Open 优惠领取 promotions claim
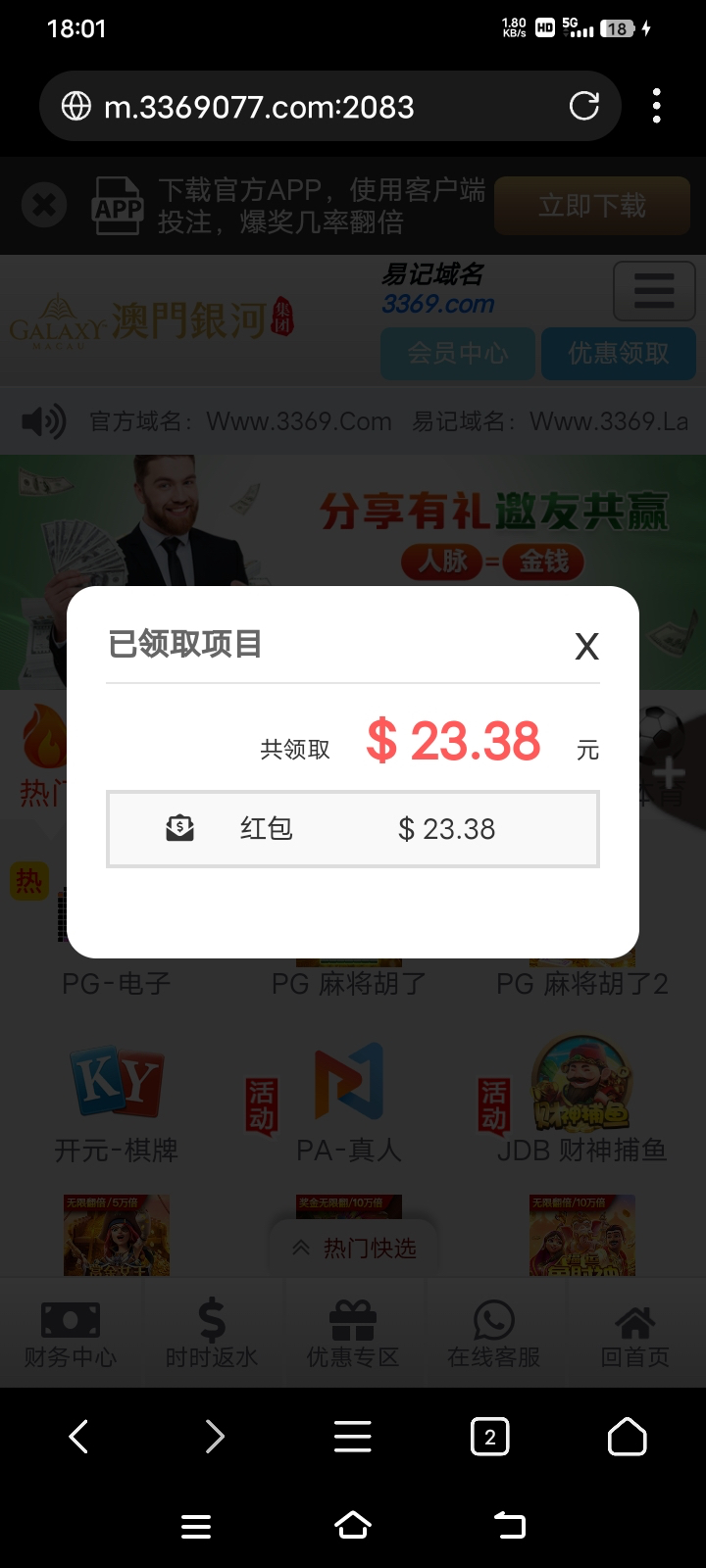706x1568 pixels. click(619, 353)
